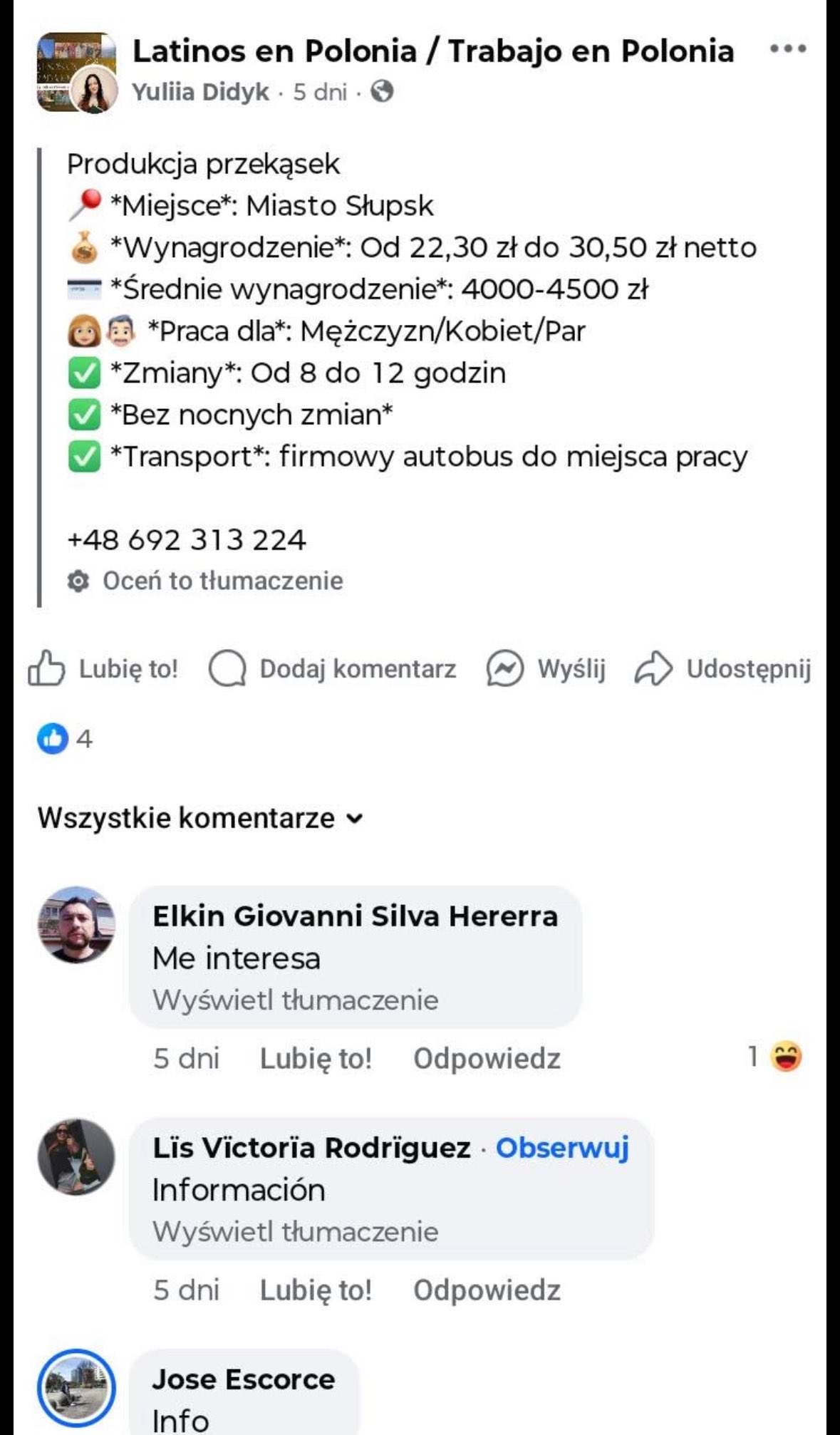This screenshot has width=840, height=1435.
Task: Open Latinos en Polonia group page
Action: click(433, 51)
